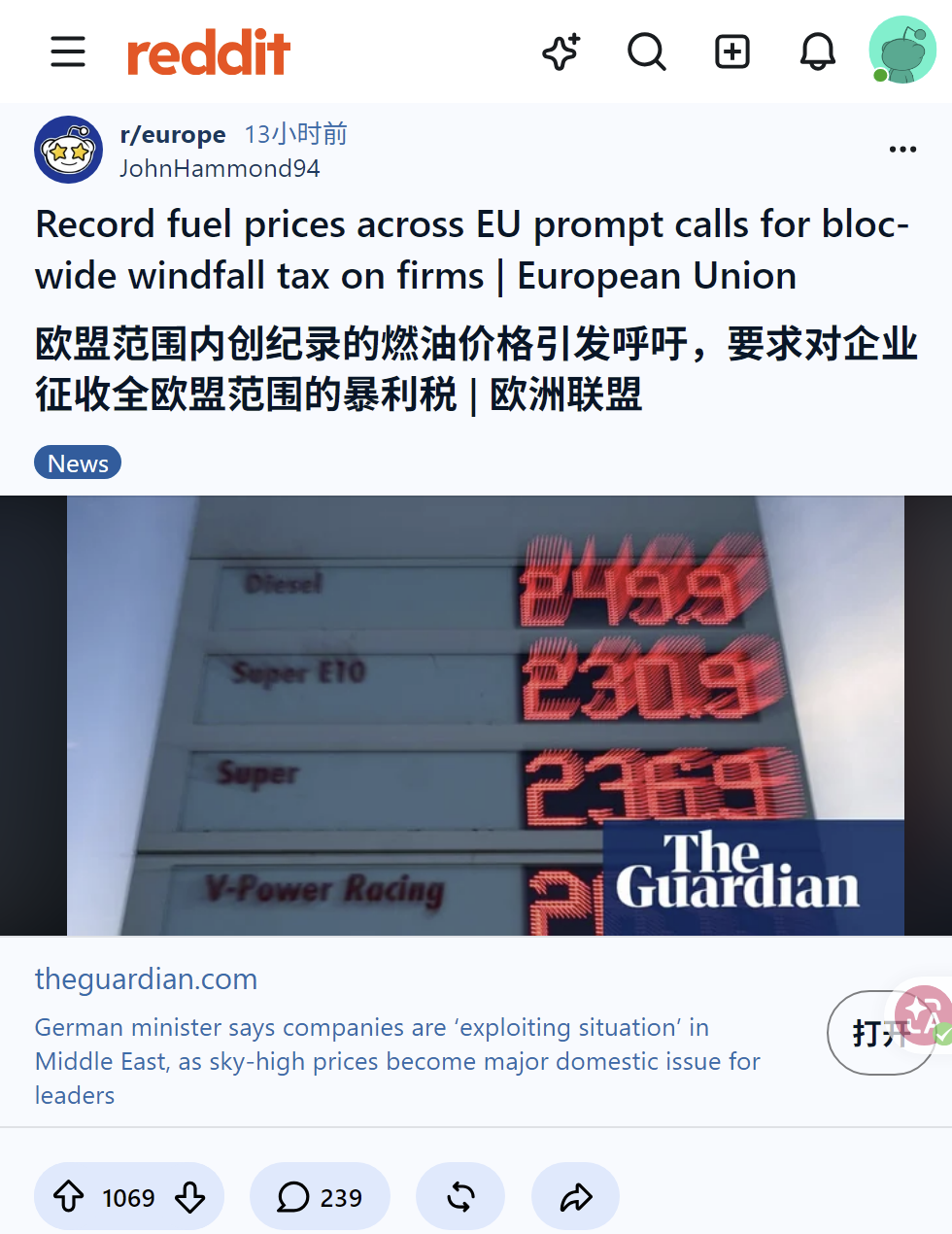Viewport: 952px width, 1234px height.
Task: Visit the r/europe community
Action: [173, 134]
